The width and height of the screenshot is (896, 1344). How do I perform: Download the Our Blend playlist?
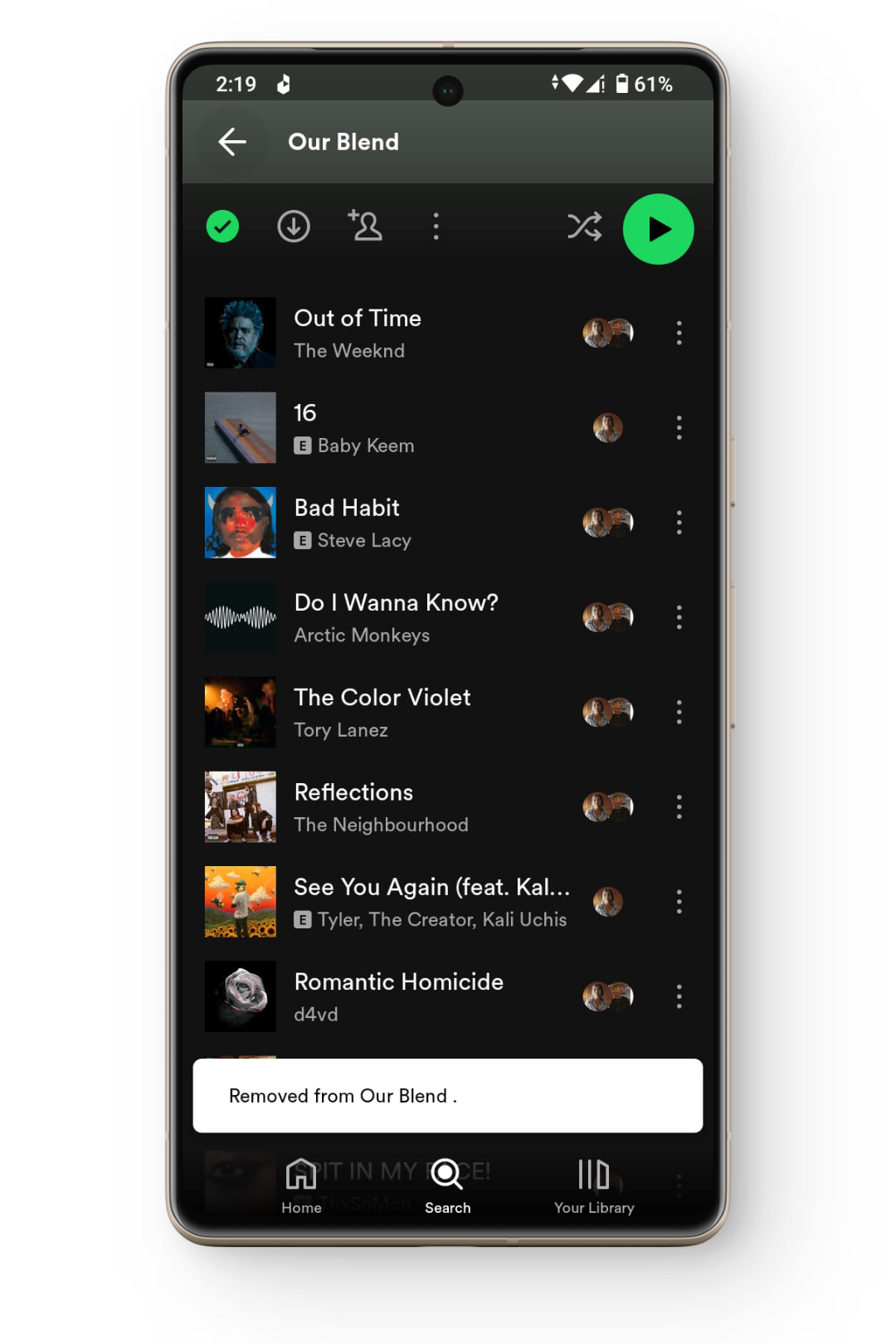pyautogui.click(x=294, y=226)
